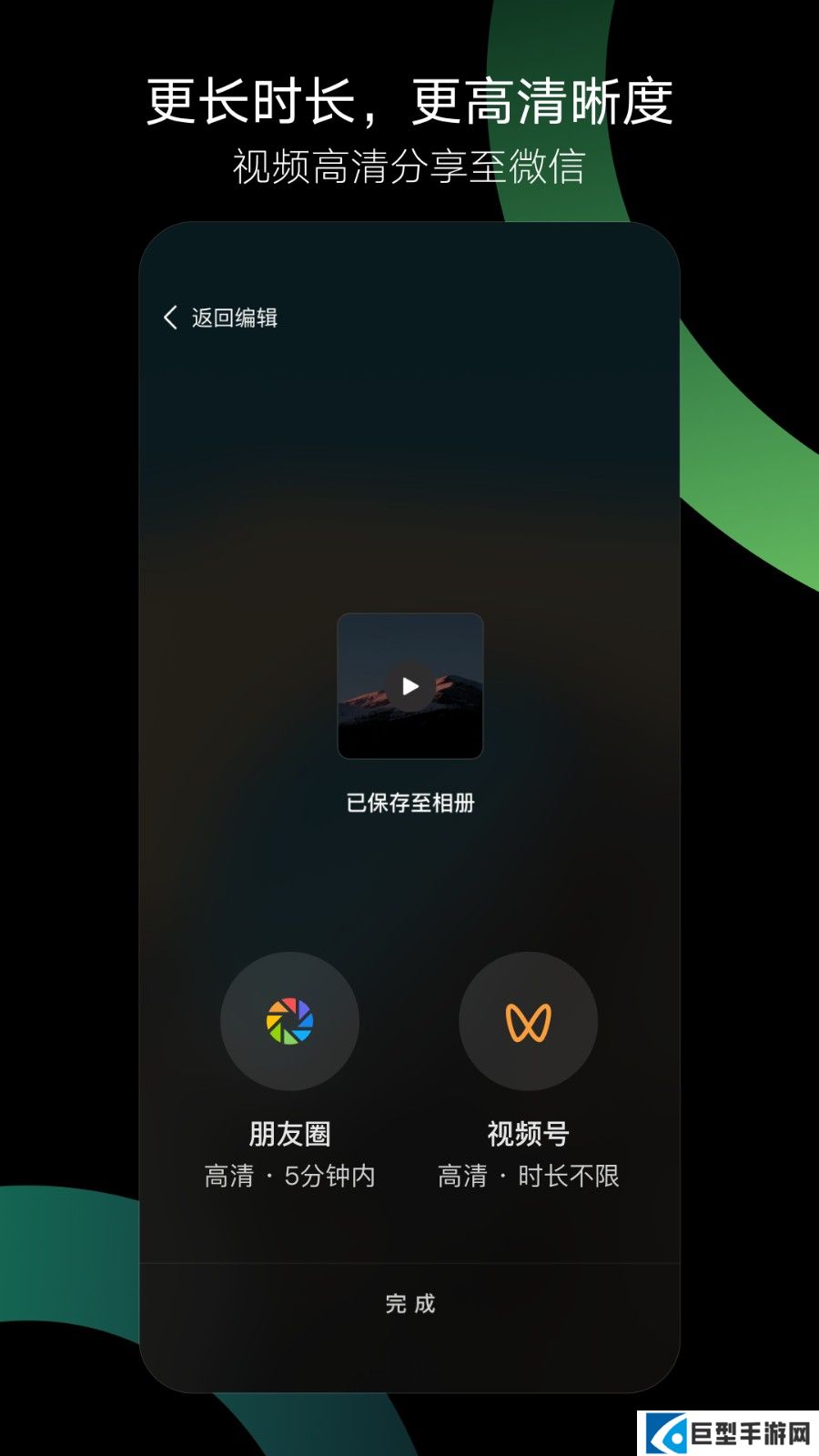Viewport: 819px width, 1456px height.
Task: Start video playback via center play control
Action: 409,687
